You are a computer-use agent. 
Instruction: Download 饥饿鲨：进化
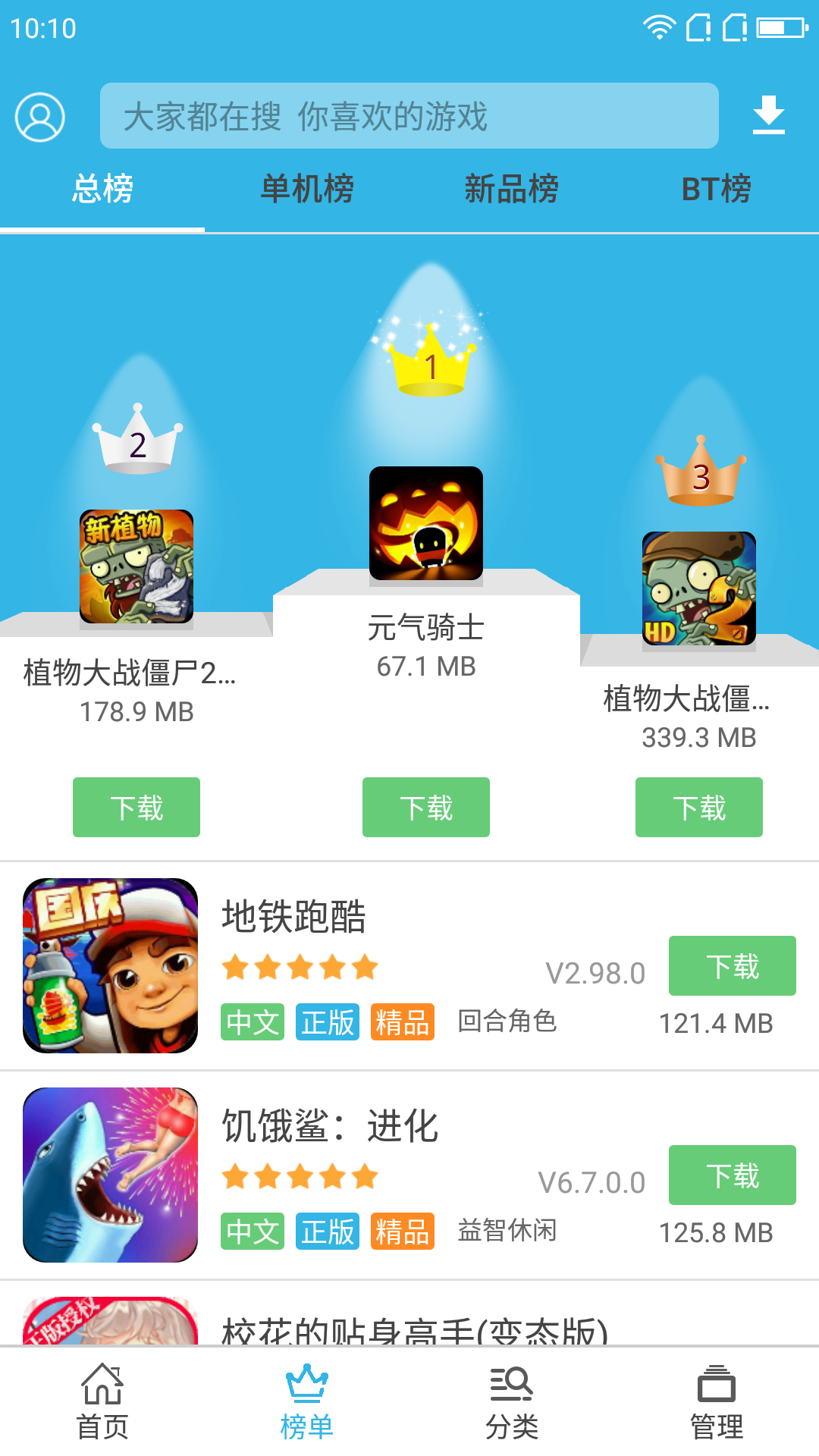(x=733, y=1175)
